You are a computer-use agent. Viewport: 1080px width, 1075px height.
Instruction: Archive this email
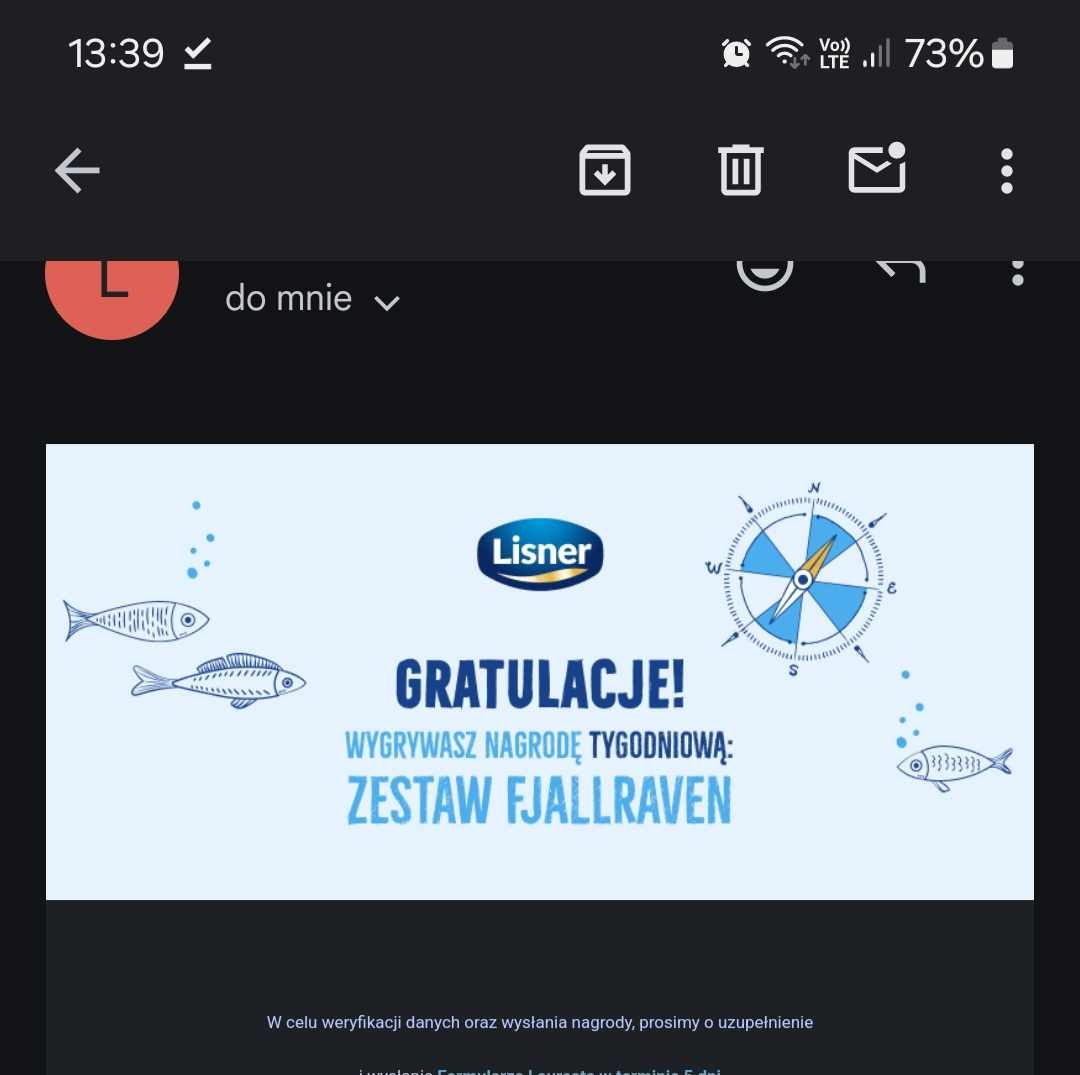coord(605,171)
